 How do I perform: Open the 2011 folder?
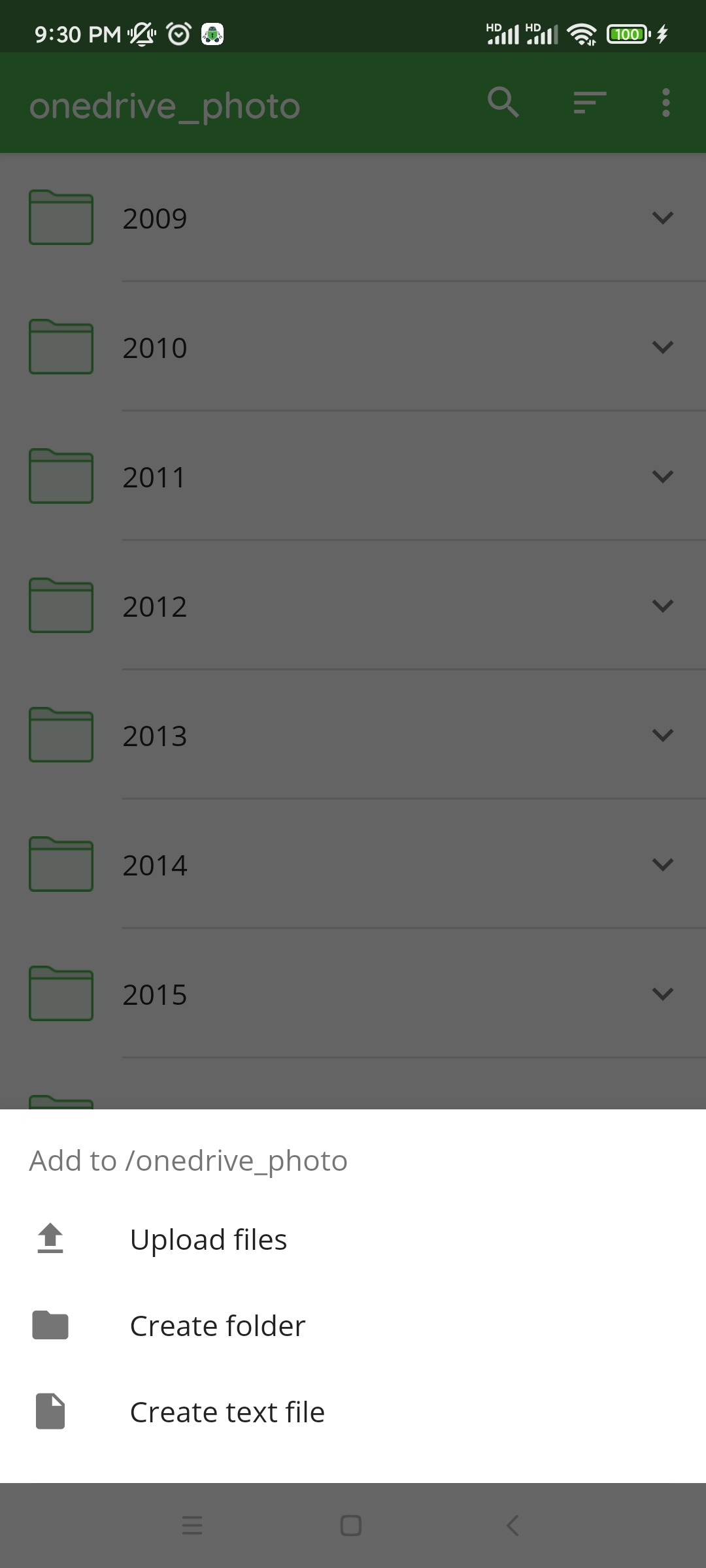(353, 476)
